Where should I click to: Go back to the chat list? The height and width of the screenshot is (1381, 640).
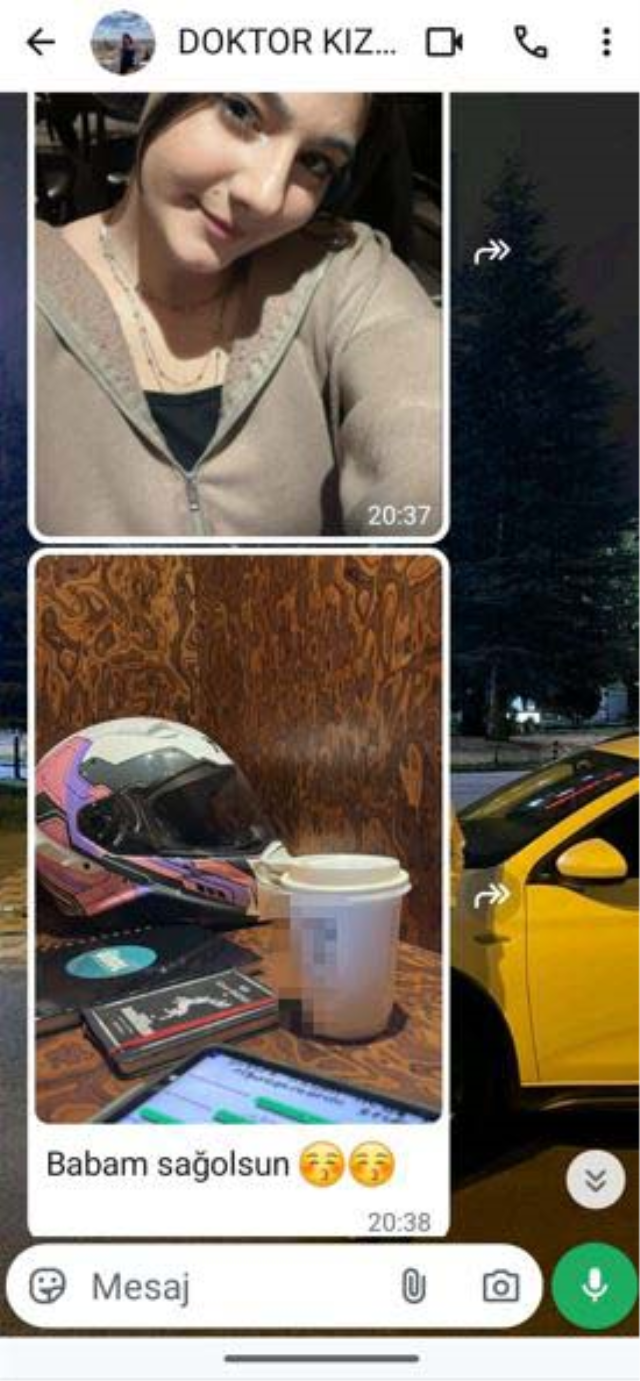tap(40, 42)
